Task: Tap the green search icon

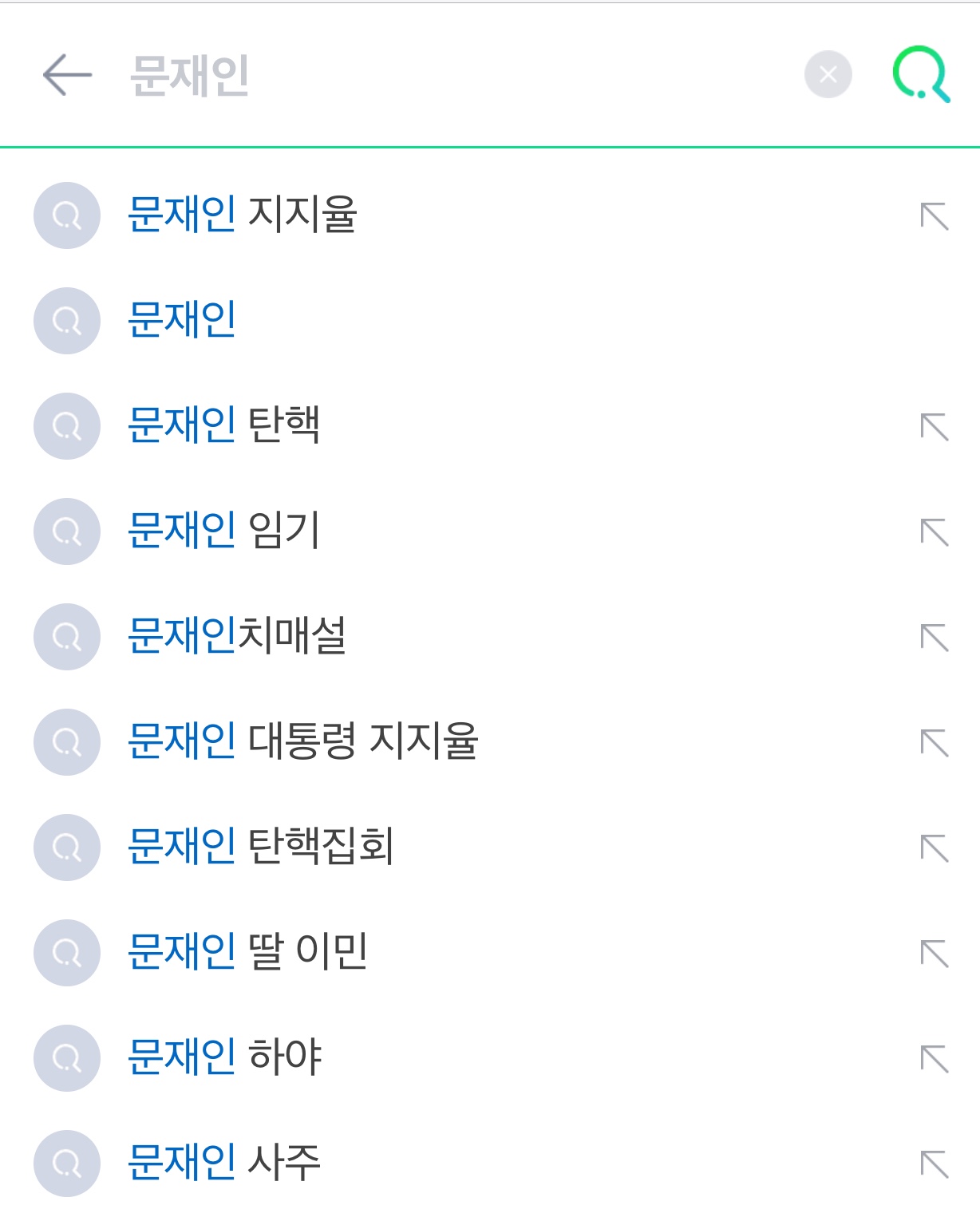Action: (x=921, y=75)
